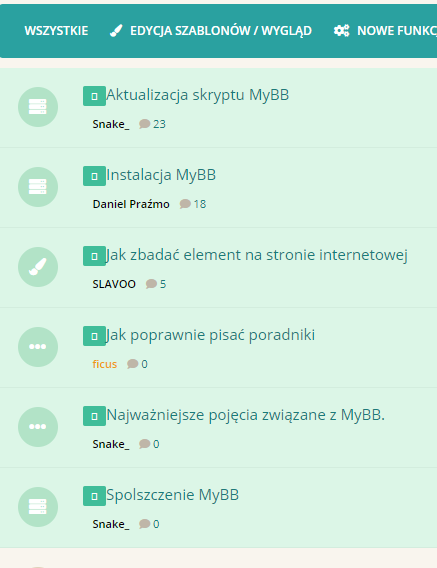Tap the server category icon beside Instalacja MyBB
The width and height of the screenshot is (437, 568).
tap(38, 187)
